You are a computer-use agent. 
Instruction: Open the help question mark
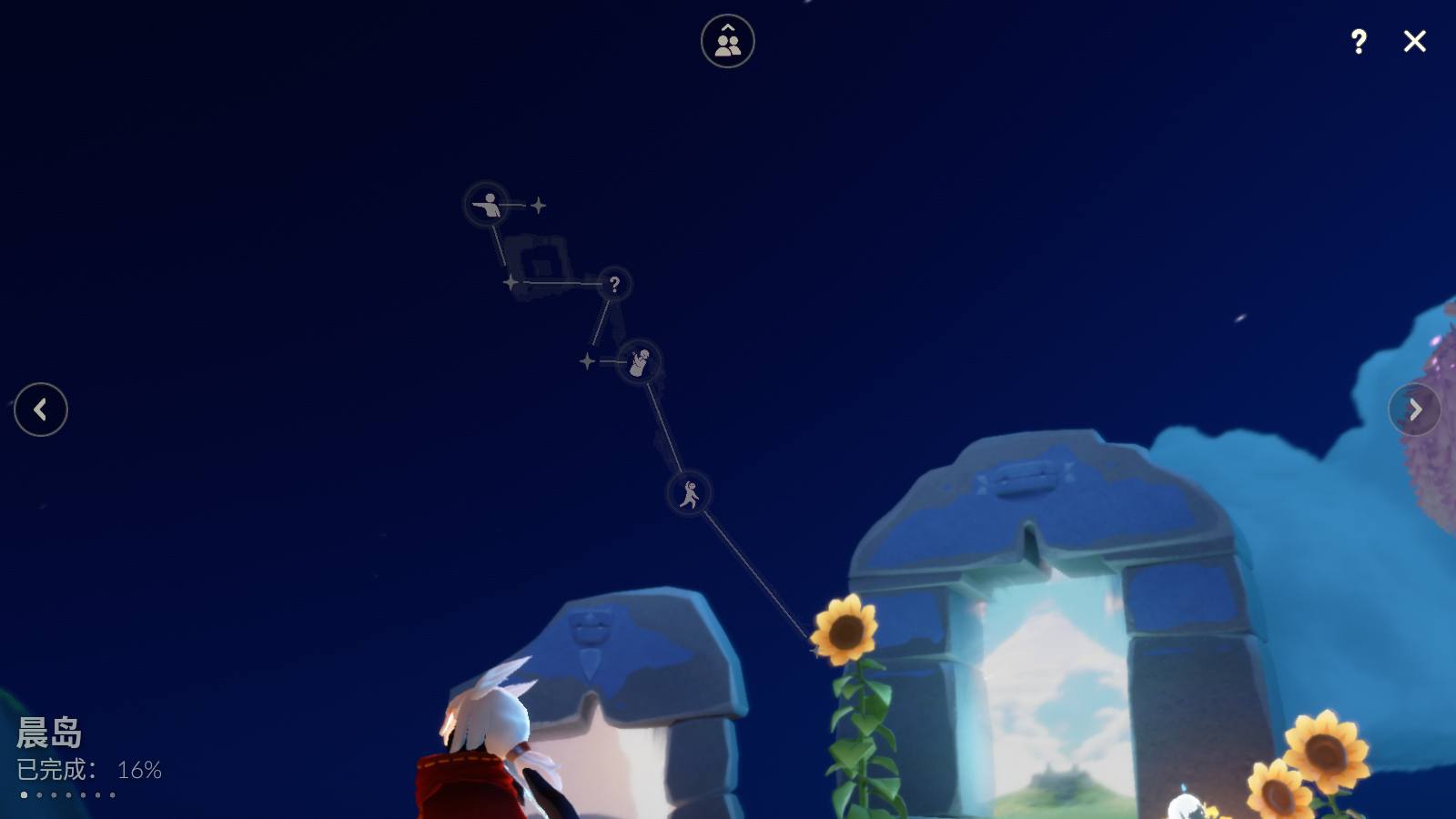[1358, 41]
